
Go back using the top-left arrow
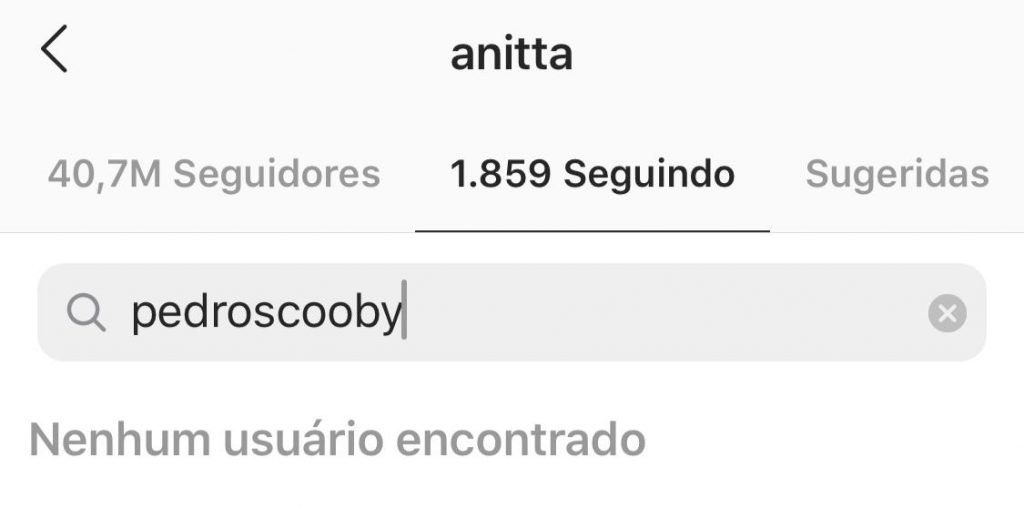[54, 50]
